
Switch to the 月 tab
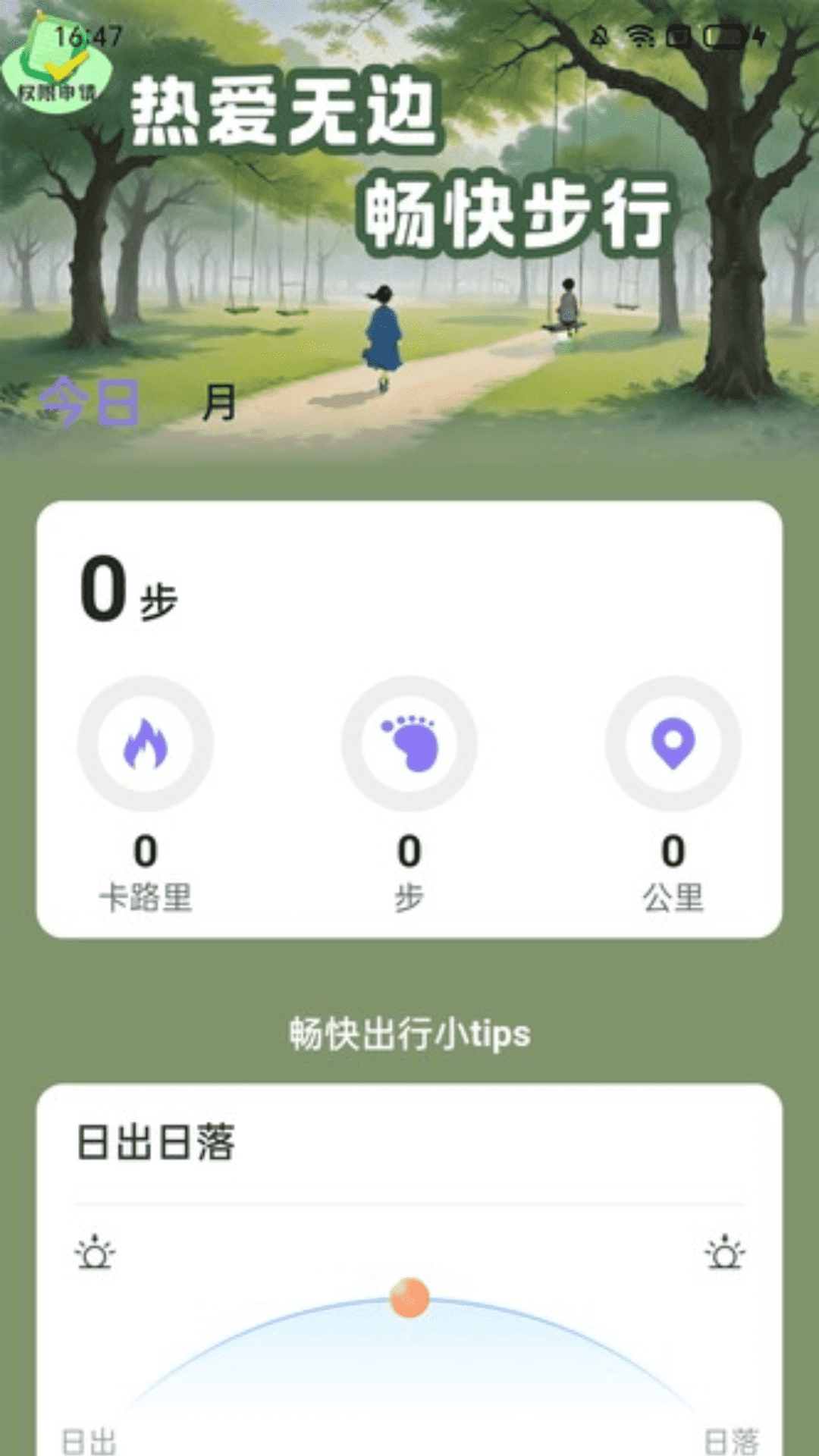pyautogui.click(x=219, y=402)
